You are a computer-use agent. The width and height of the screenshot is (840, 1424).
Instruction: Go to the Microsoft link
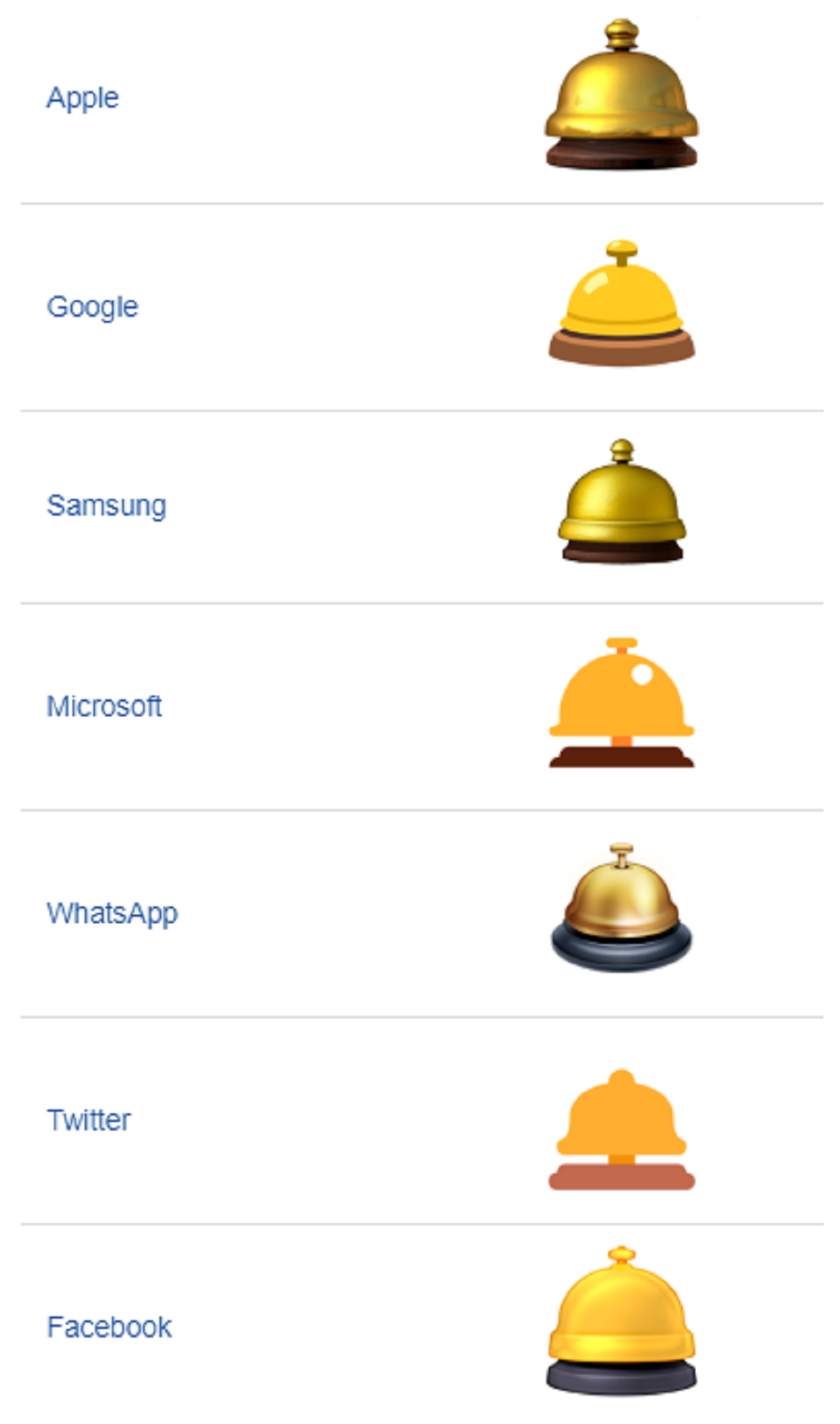point(104,706)
